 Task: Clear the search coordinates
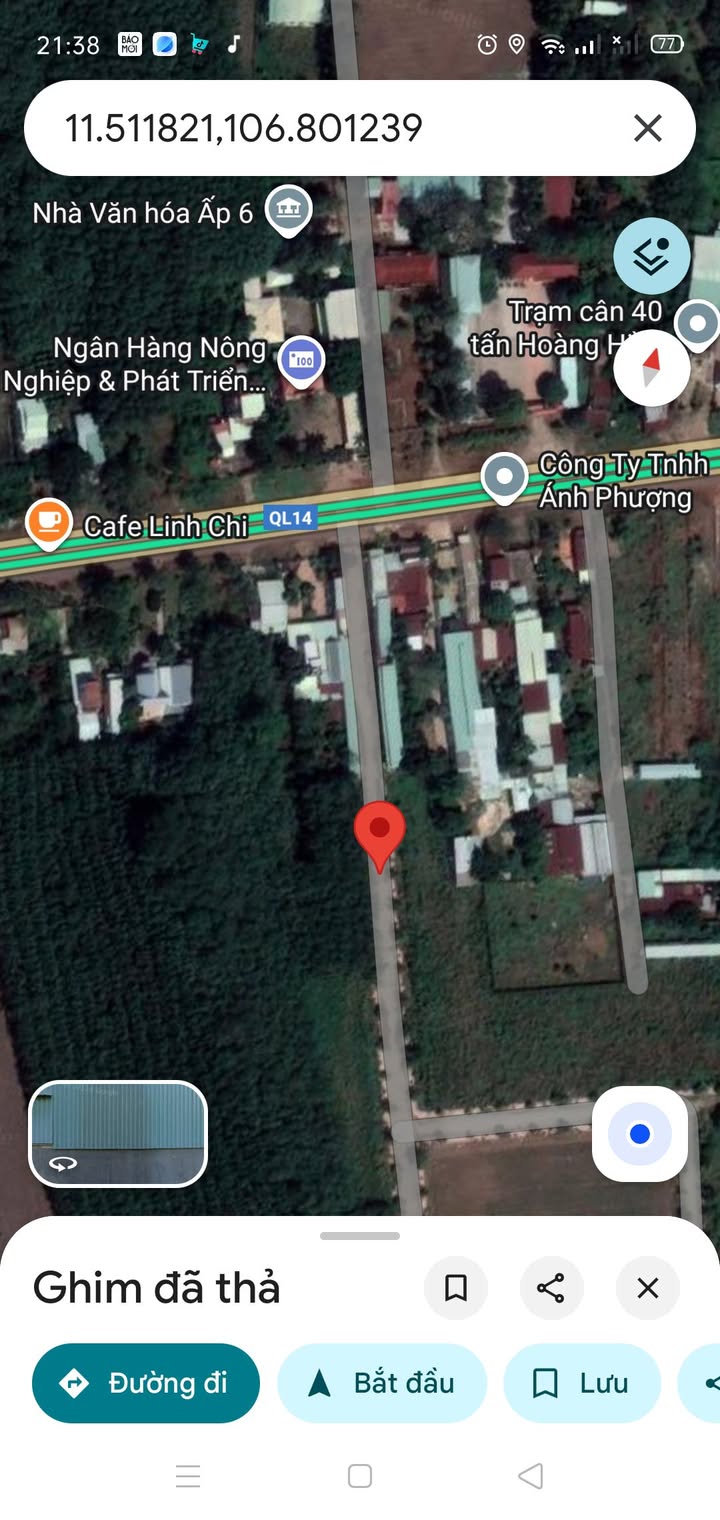click(x=648, y=128)
